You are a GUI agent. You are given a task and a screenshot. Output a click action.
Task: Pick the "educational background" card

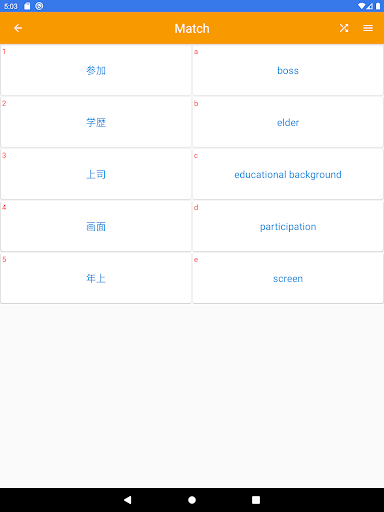point(288,174)
